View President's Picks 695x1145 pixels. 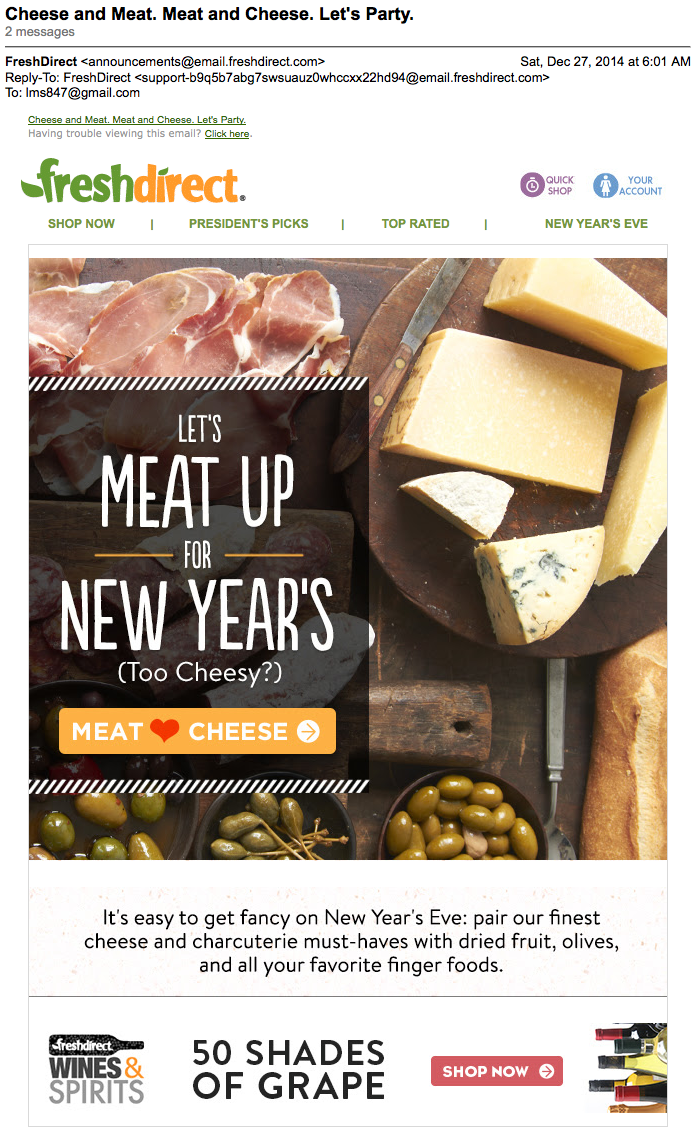point(249,224)
